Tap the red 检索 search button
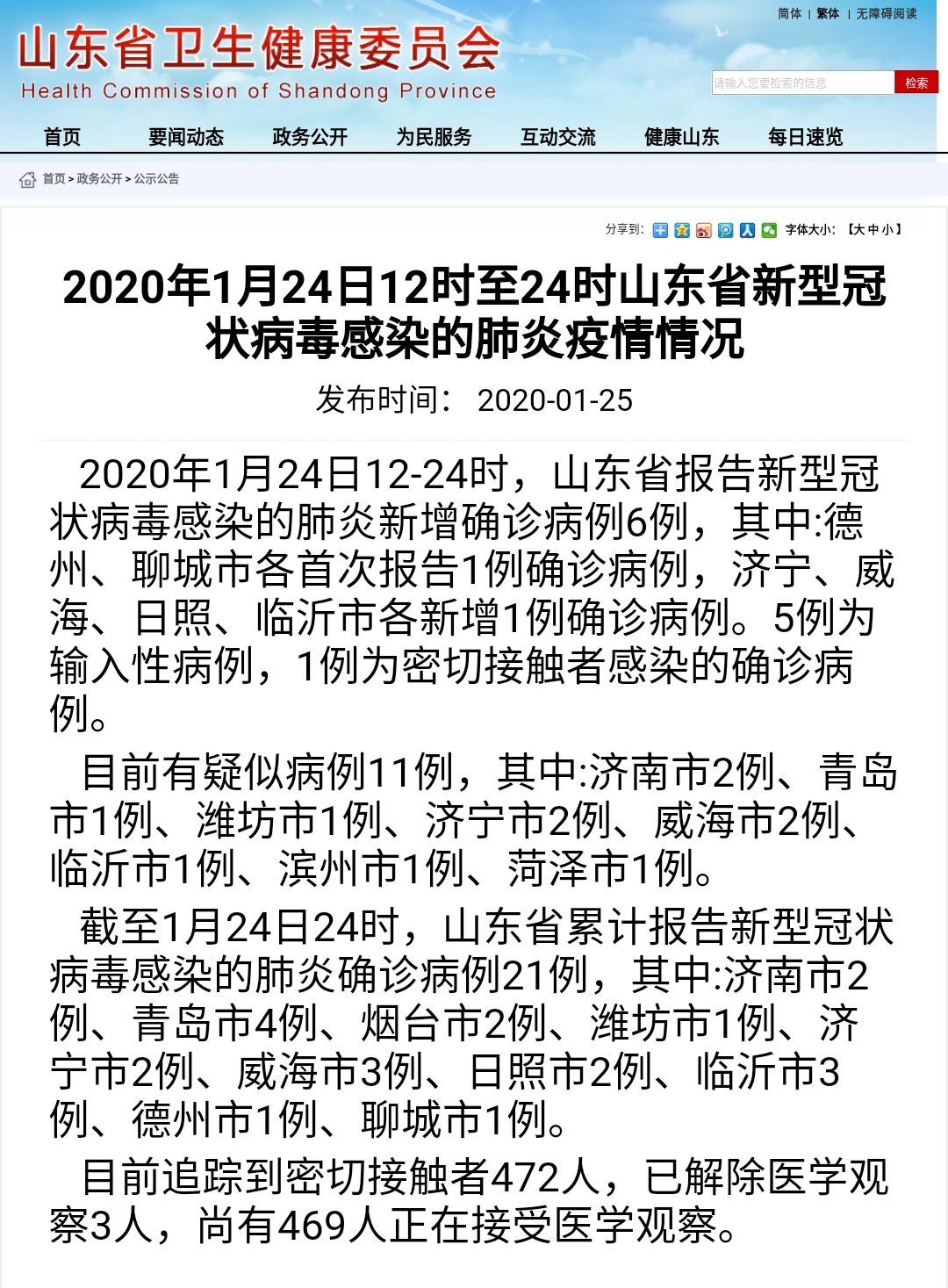The width and height of the screenshot is (948, 1288). click(x=916, y=83)
